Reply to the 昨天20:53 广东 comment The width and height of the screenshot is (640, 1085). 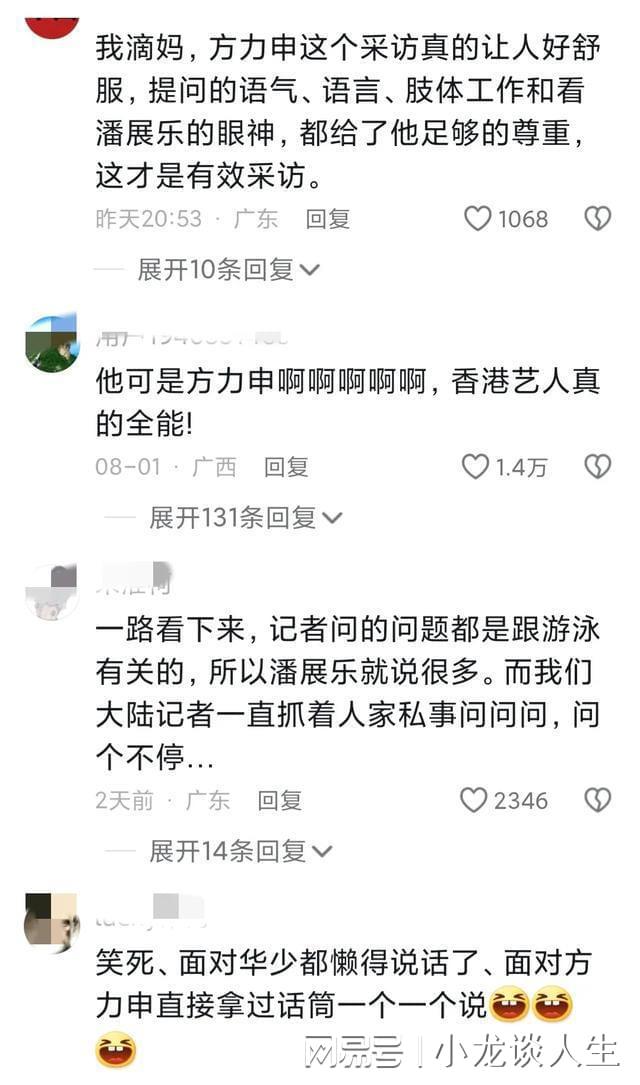click(328, 219)
